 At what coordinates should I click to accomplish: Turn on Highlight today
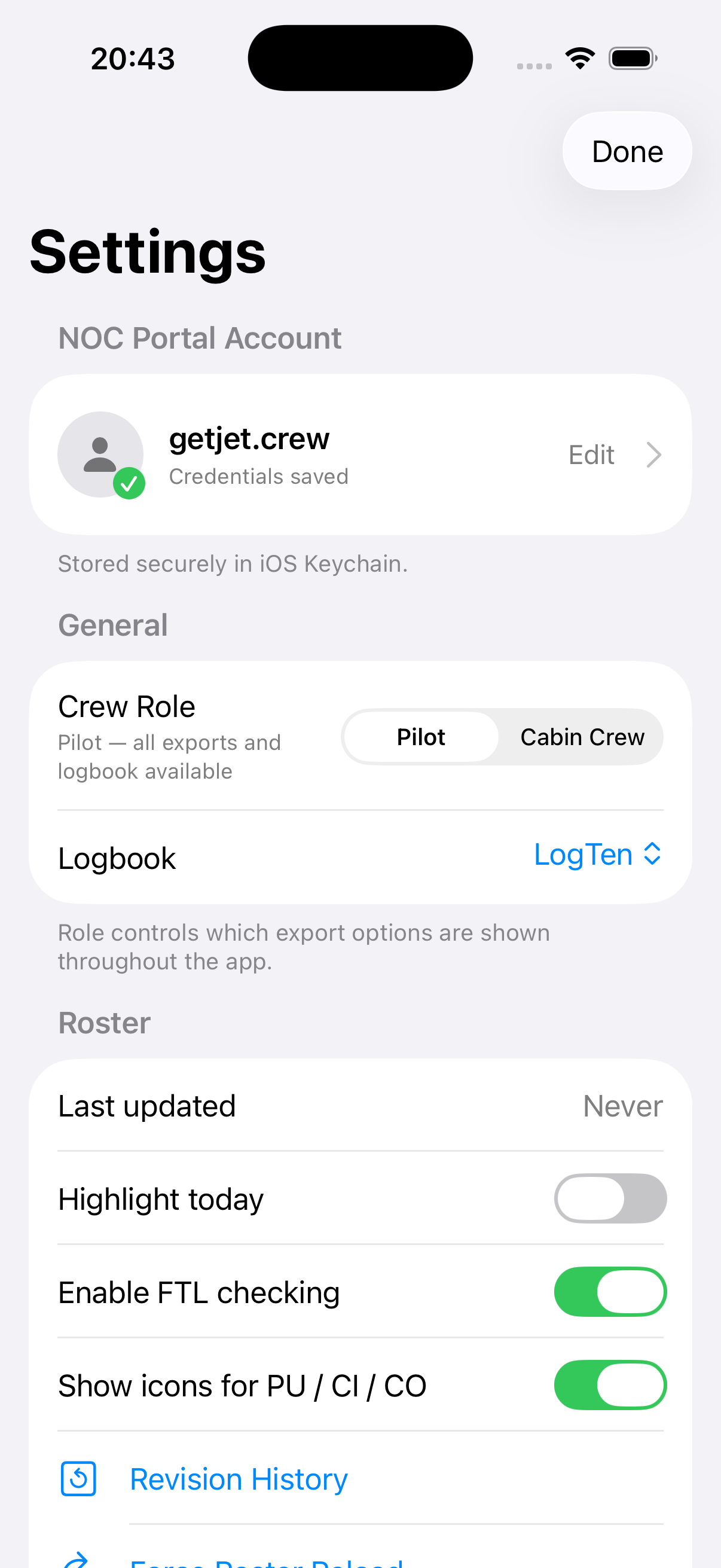point(610,1198)
